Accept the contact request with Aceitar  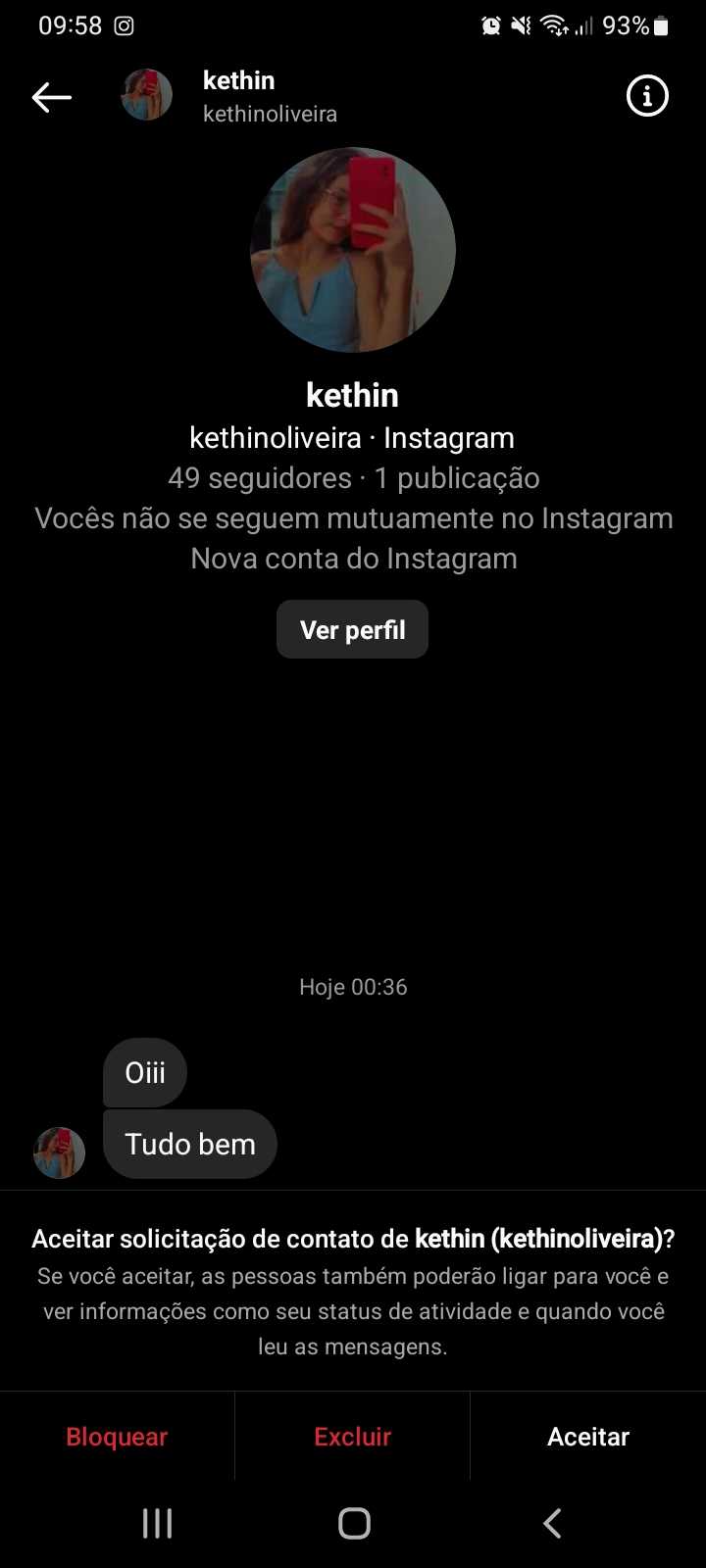pyautogui.click(x=587, y=1437)
